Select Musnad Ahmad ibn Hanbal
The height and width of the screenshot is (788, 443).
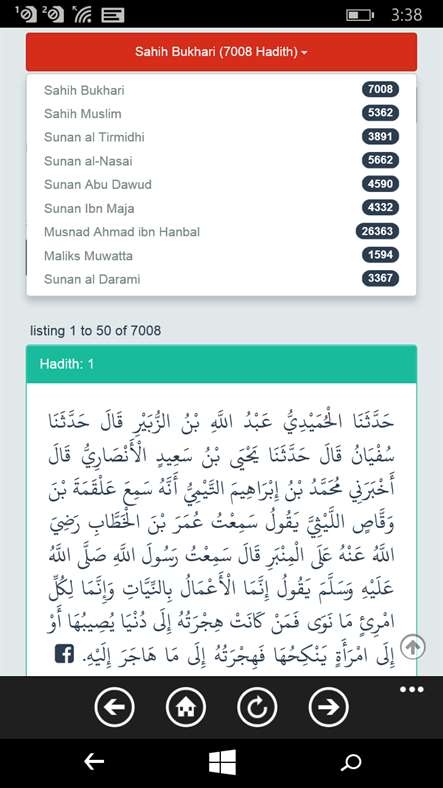[x=221, y=232]
